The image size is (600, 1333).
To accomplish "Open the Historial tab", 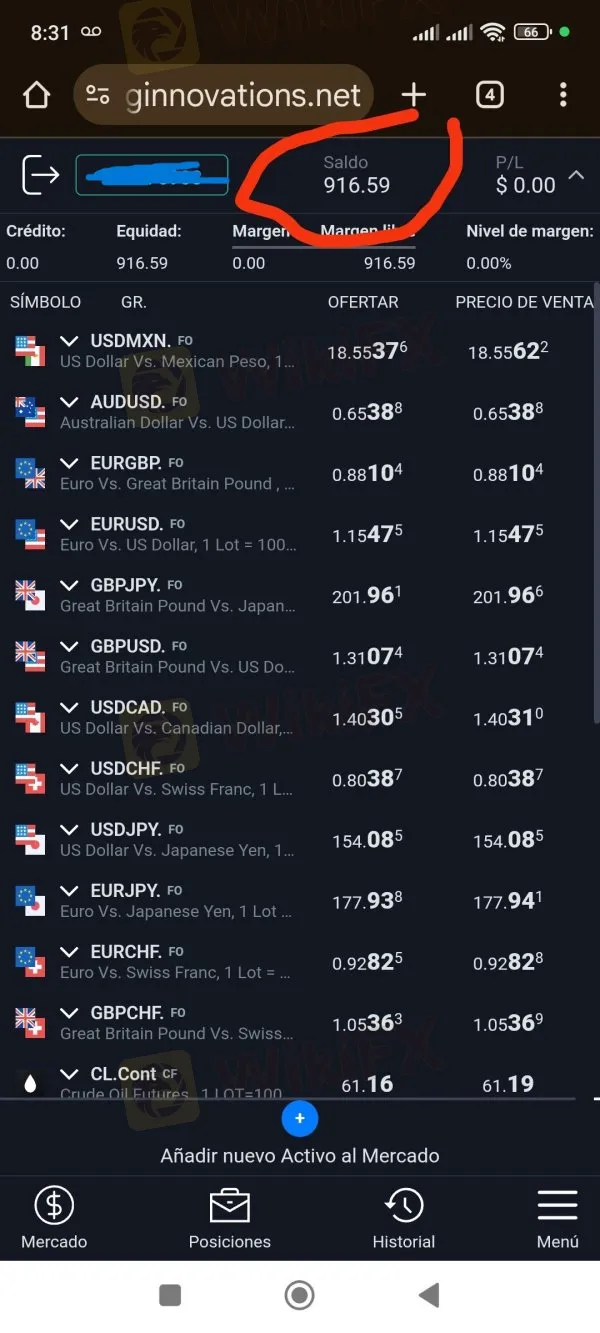I will [404, 1218].
